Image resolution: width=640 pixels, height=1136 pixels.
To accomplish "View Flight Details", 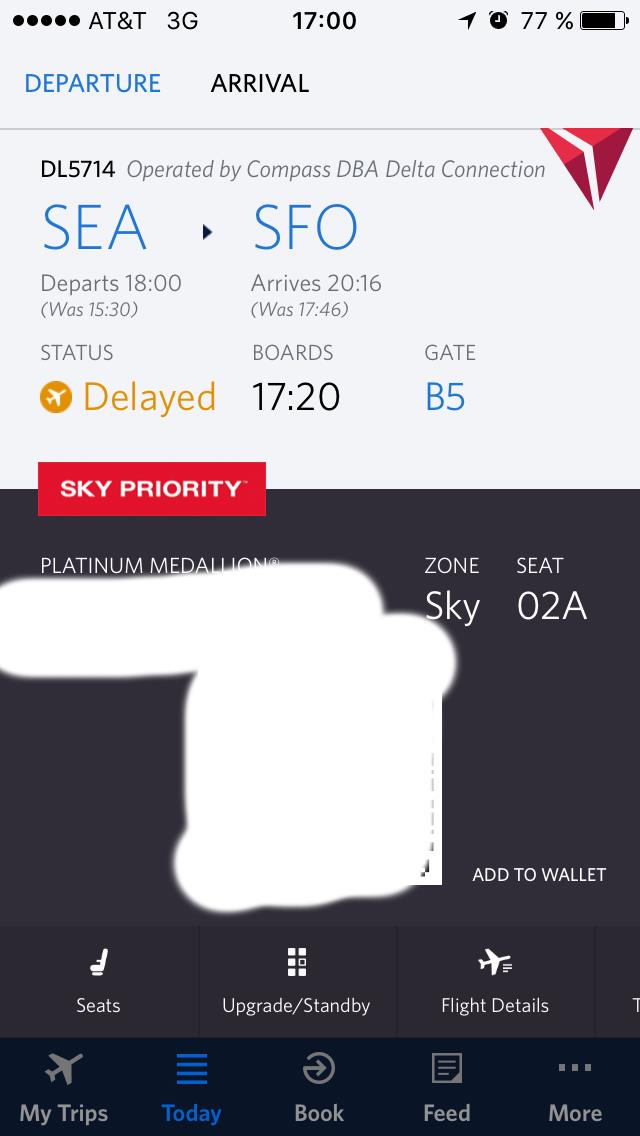I will coord(494,982).
